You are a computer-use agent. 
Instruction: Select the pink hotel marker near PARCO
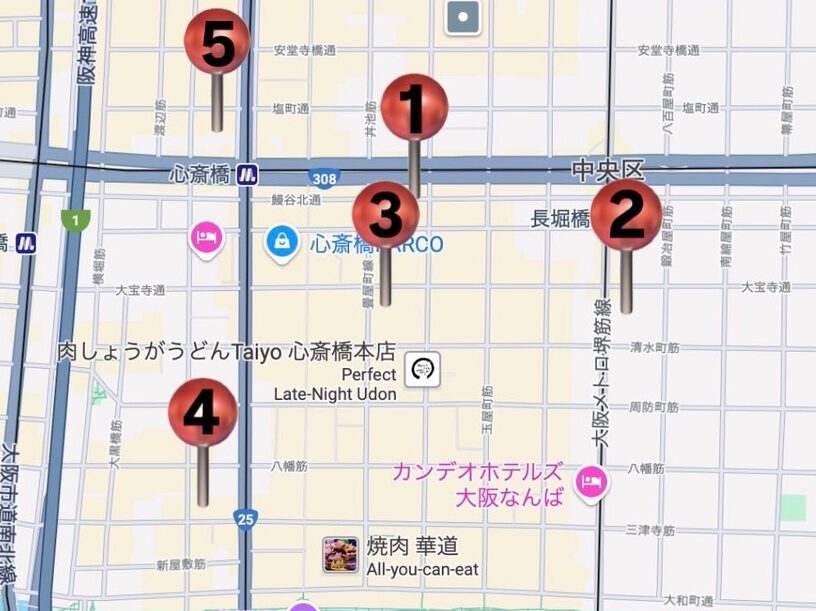coord(207,238)
